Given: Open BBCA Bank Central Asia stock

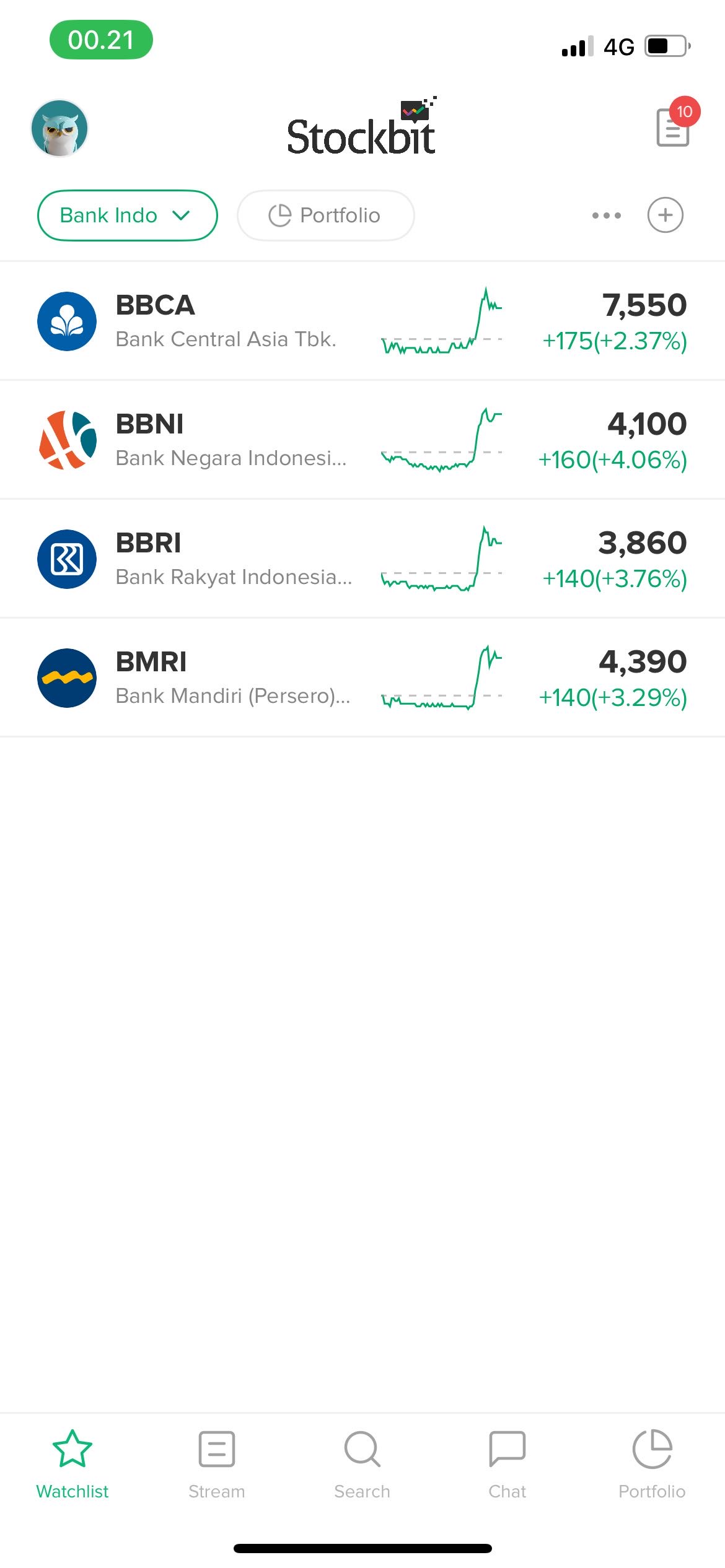Looking at the screenshot, I should 362,321.
